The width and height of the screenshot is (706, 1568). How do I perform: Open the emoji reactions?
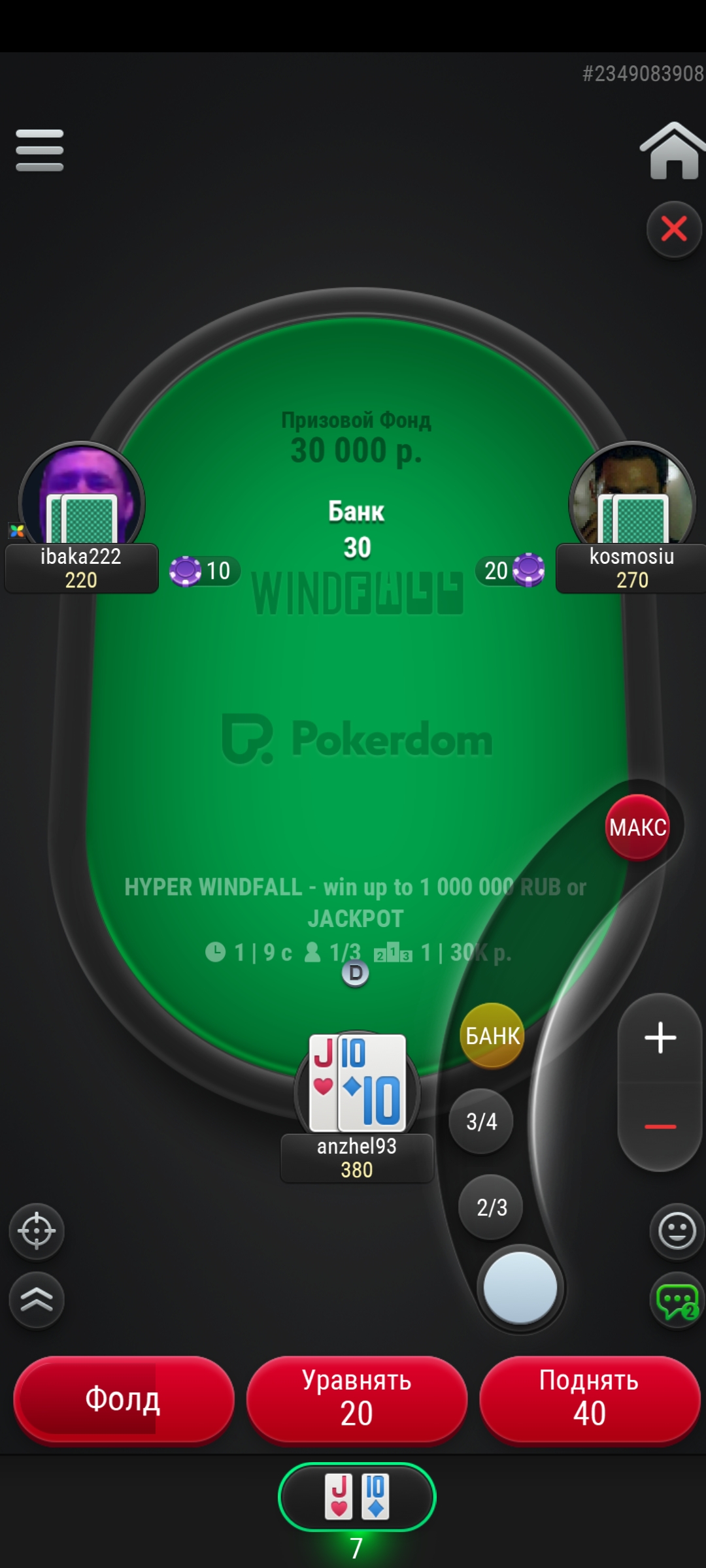click(677, 1231)
